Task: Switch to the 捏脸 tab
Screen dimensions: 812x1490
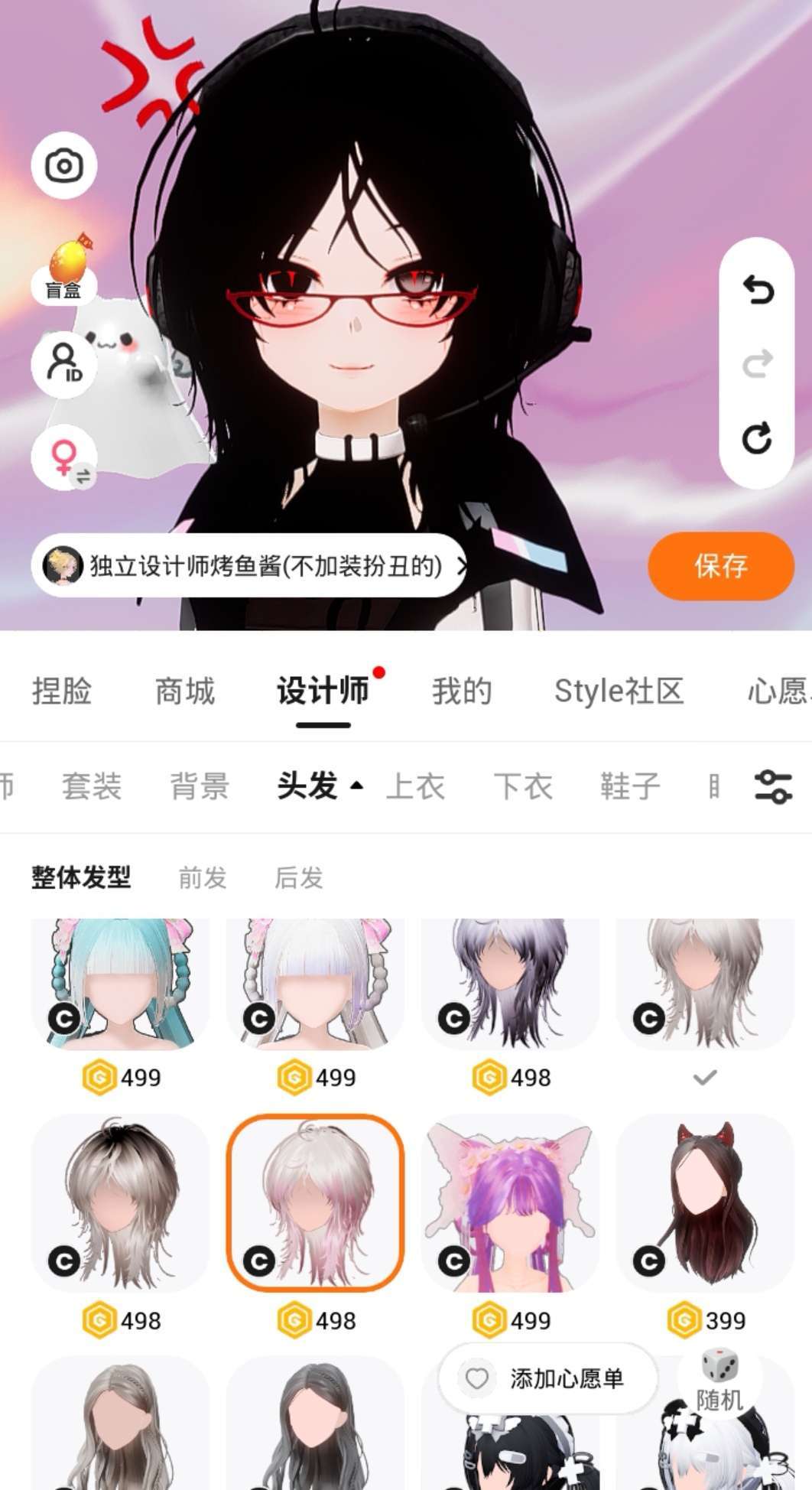Action: point(61,691)
